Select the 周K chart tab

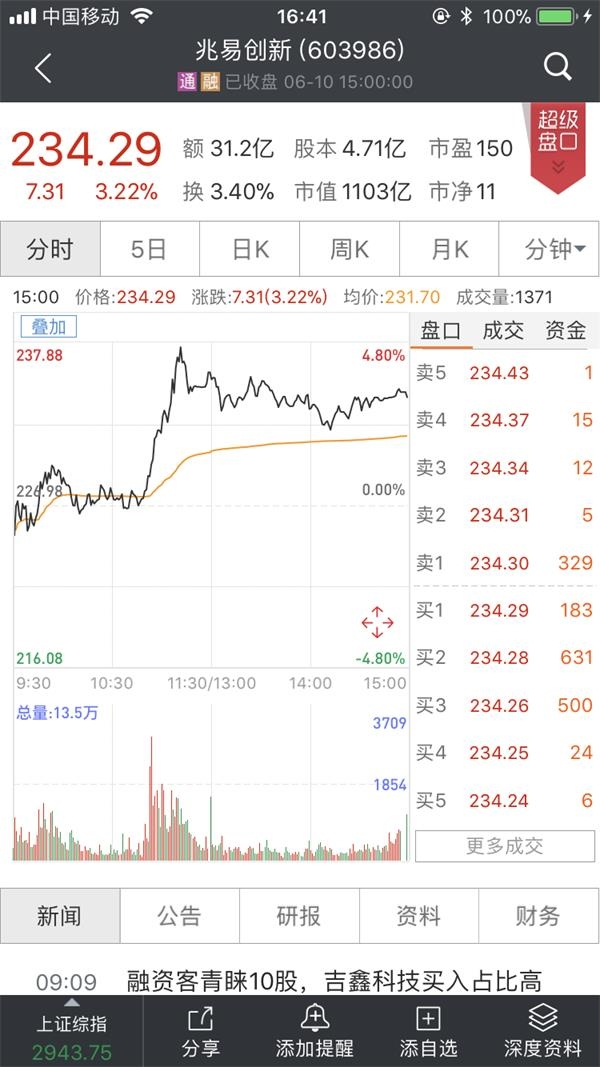coord(349,249)
